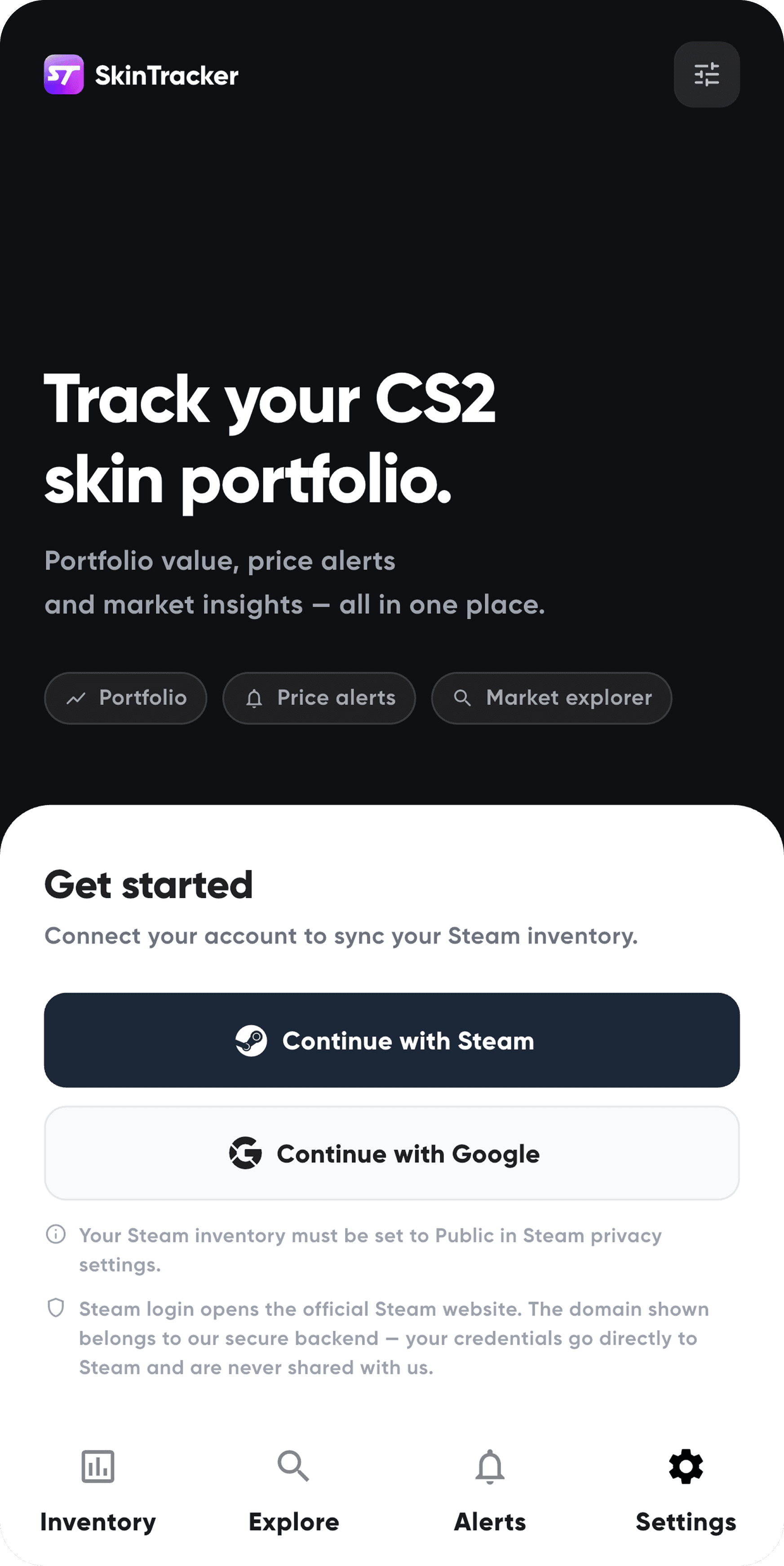Open the Price alerts chip
The image size is (784, 1566).
[319, 698]
